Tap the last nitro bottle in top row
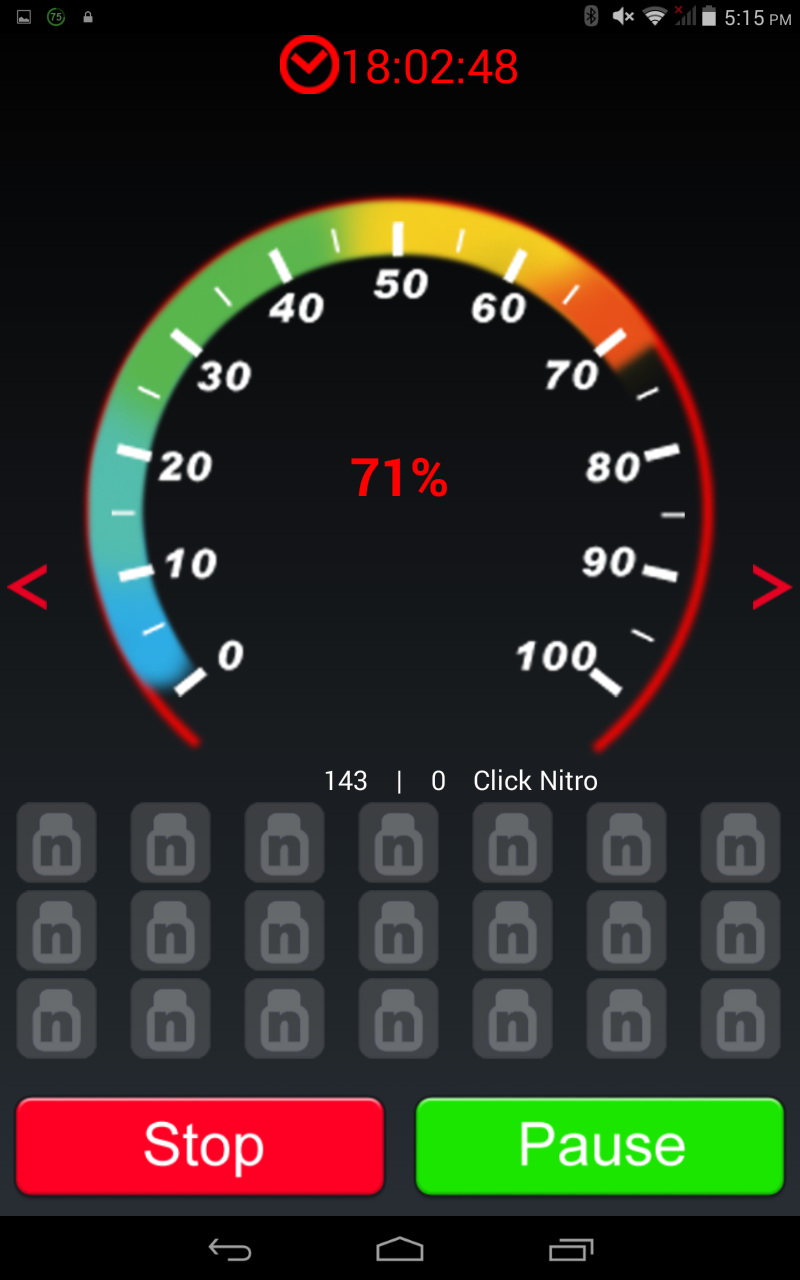 741,843
